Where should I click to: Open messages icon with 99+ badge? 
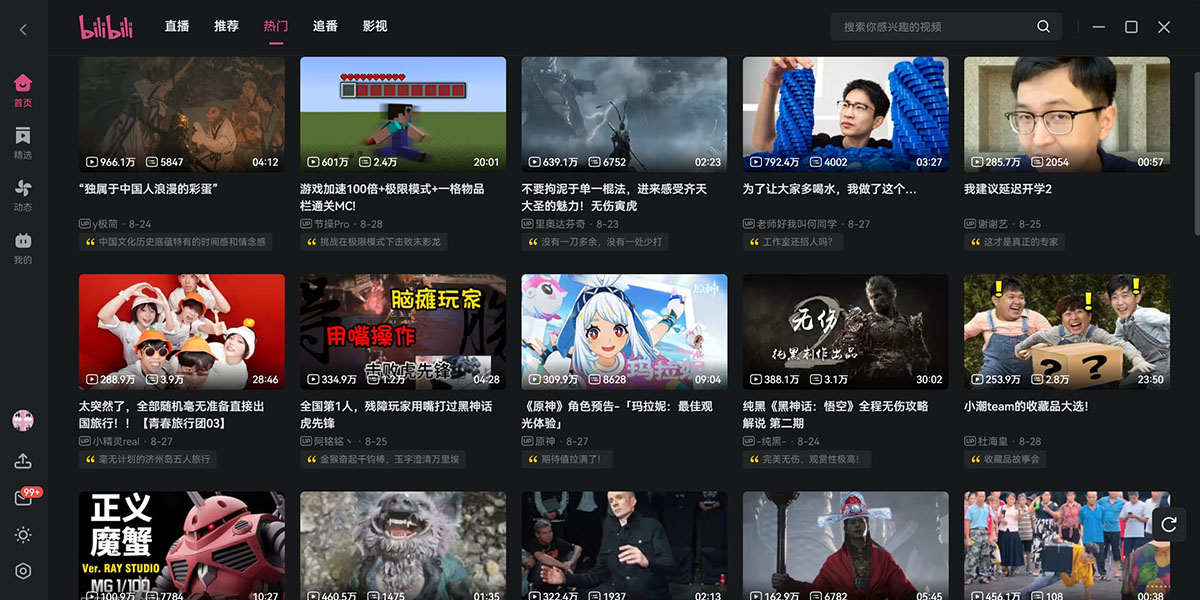pyautogui.click(x=24, y=498)
